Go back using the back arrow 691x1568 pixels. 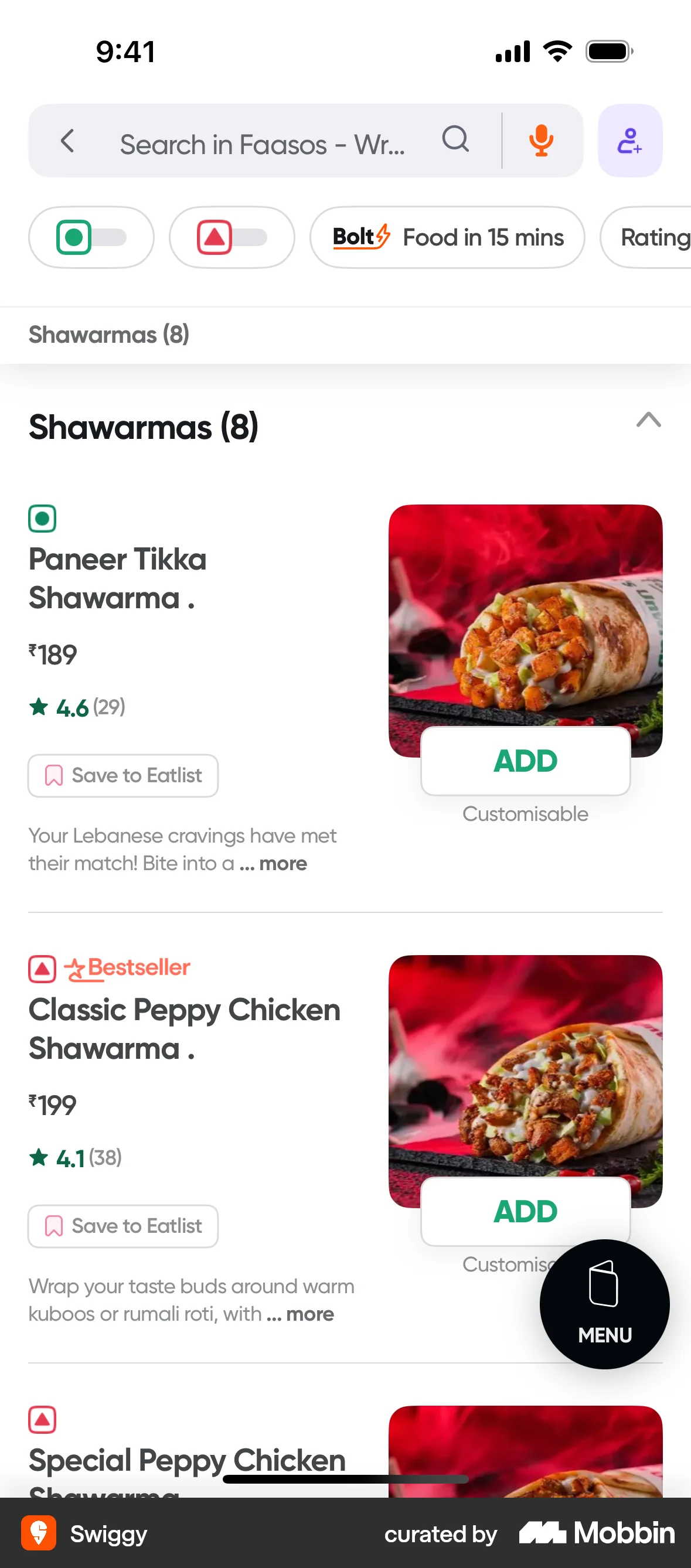[67, 141]
